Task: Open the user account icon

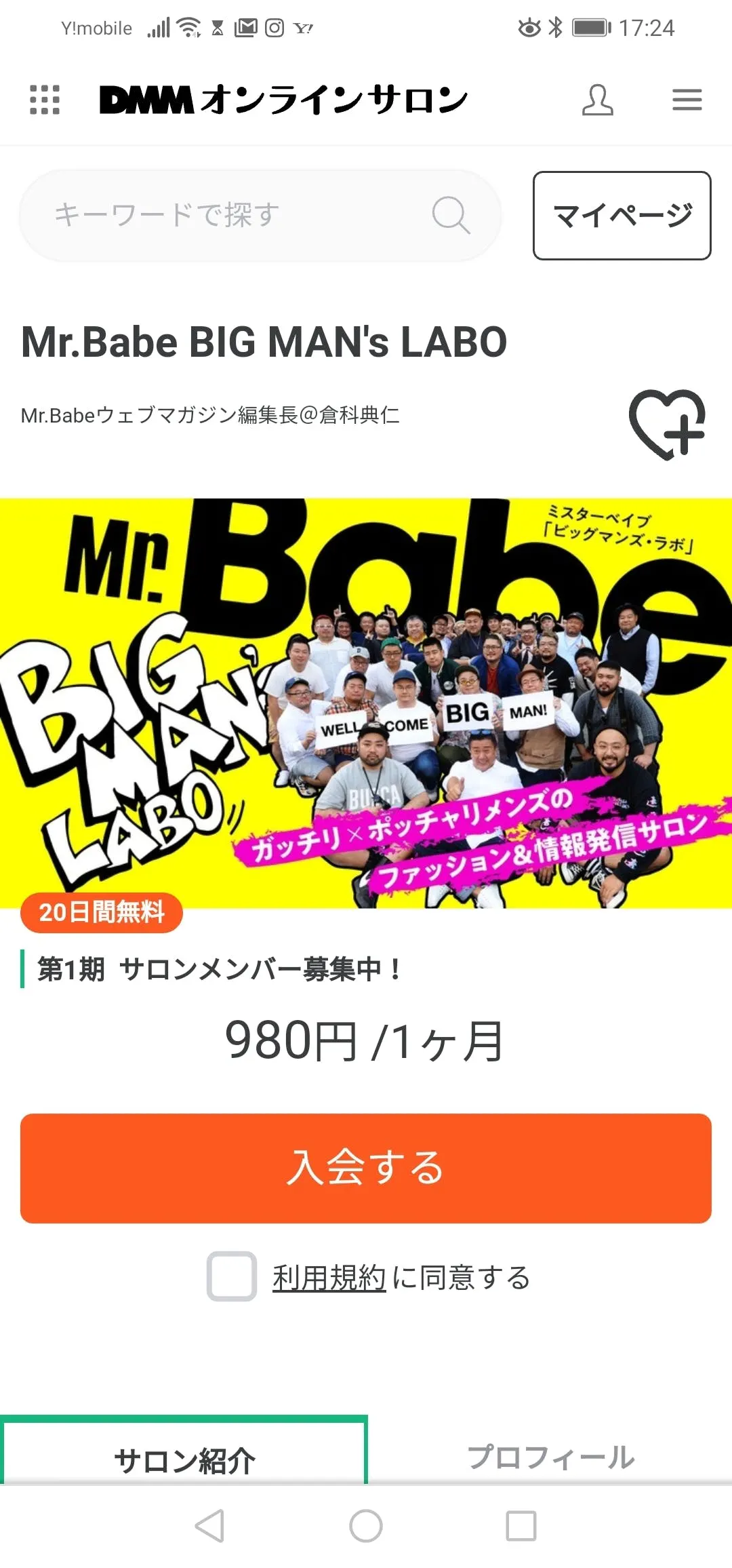Action: pos(597,100)
